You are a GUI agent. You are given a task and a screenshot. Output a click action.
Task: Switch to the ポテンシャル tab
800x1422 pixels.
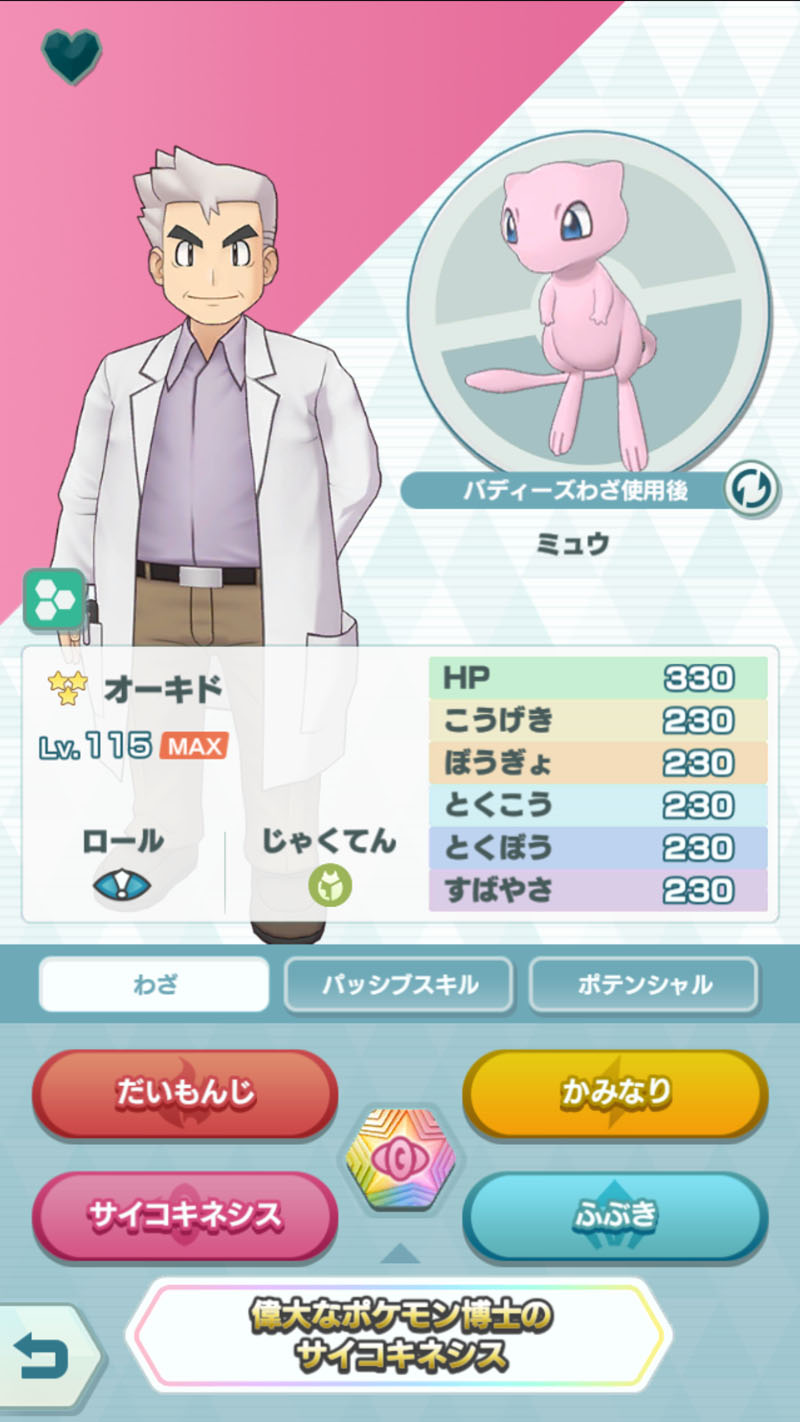tap(644, 984)
